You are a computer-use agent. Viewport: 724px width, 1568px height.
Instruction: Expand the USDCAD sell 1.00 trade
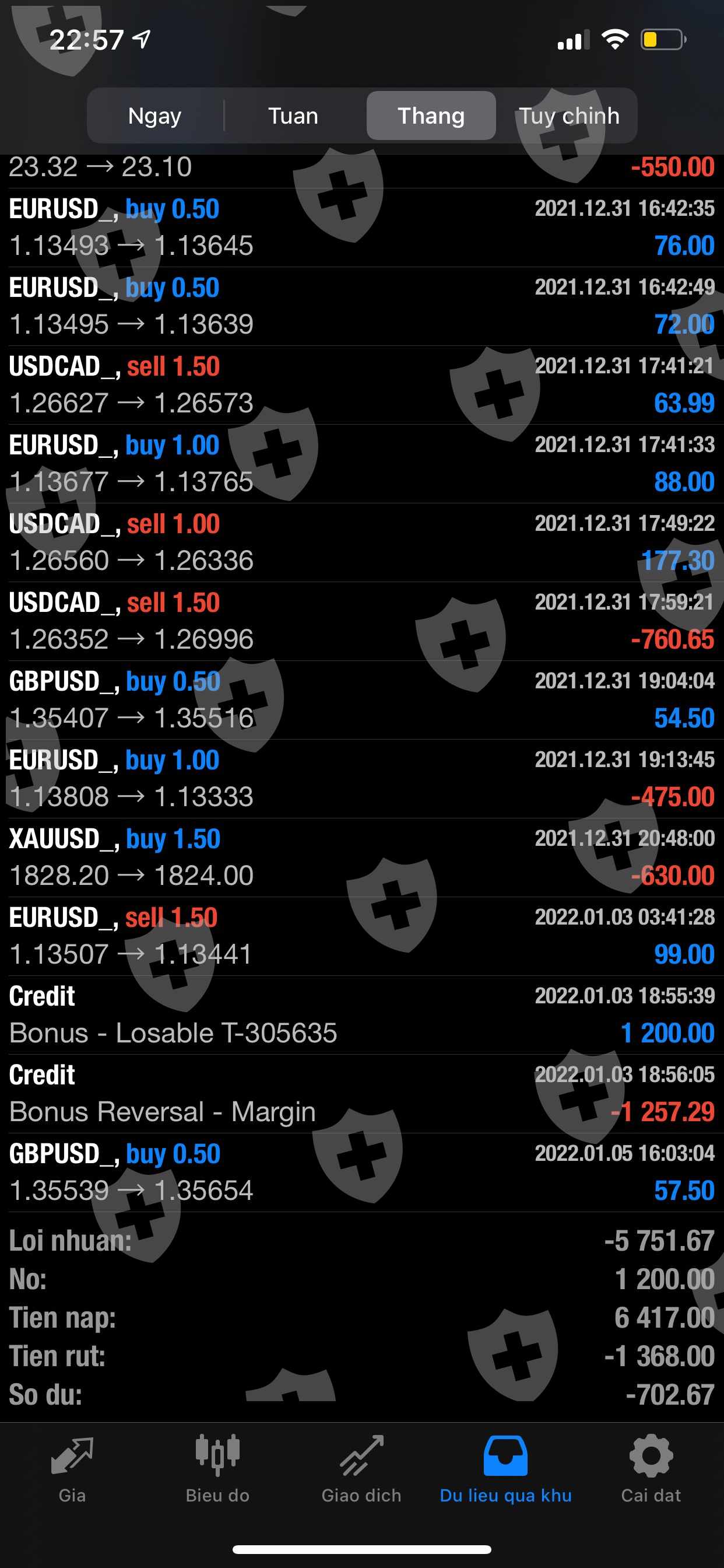tap(361, 542)
